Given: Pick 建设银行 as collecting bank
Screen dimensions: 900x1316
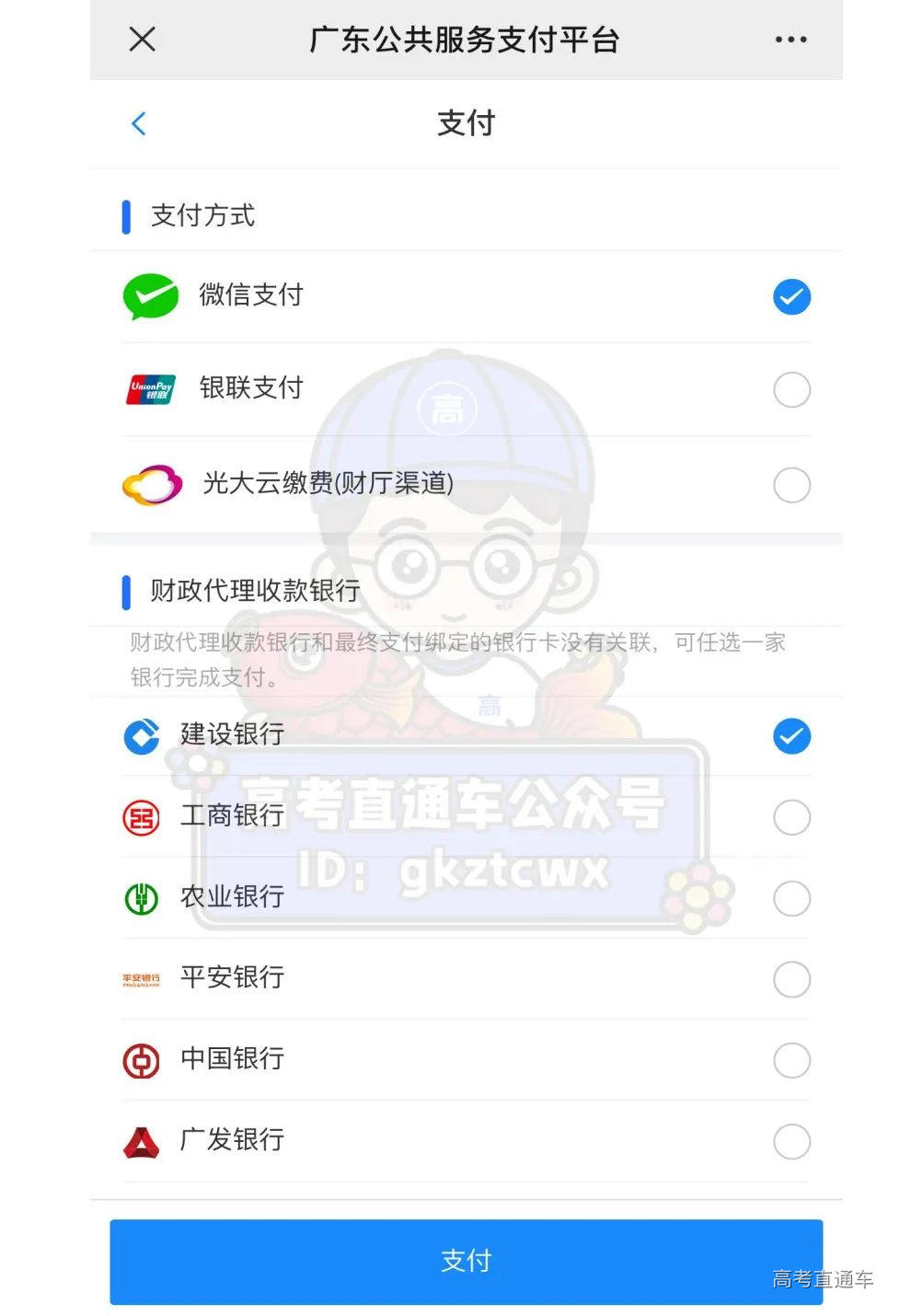Looking at the screenshot, I should pyautogui.click(x=790, y=736).
